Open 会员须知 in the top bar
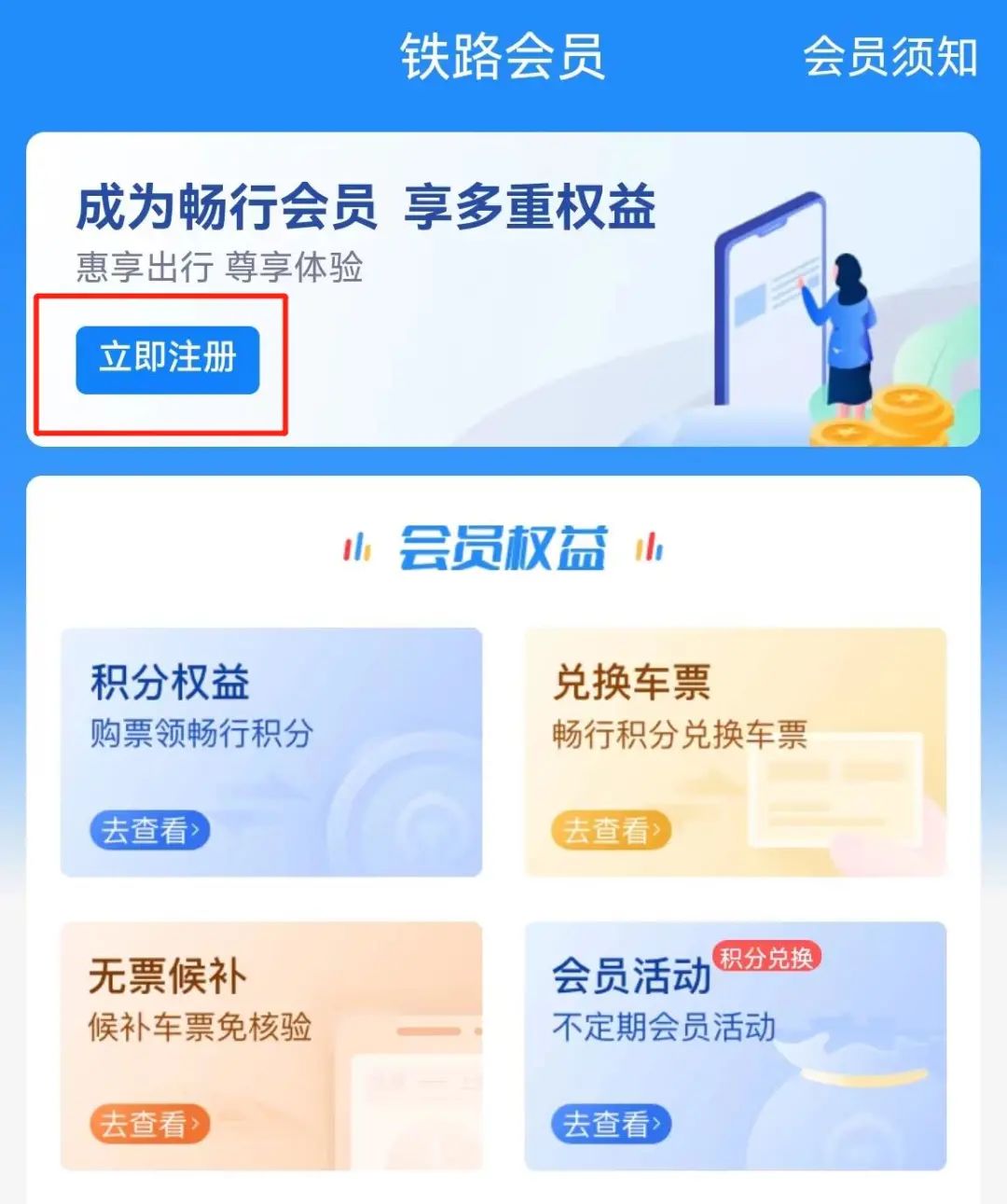This screenshot has height=1204, width=1007. click(x=890, y=57)
